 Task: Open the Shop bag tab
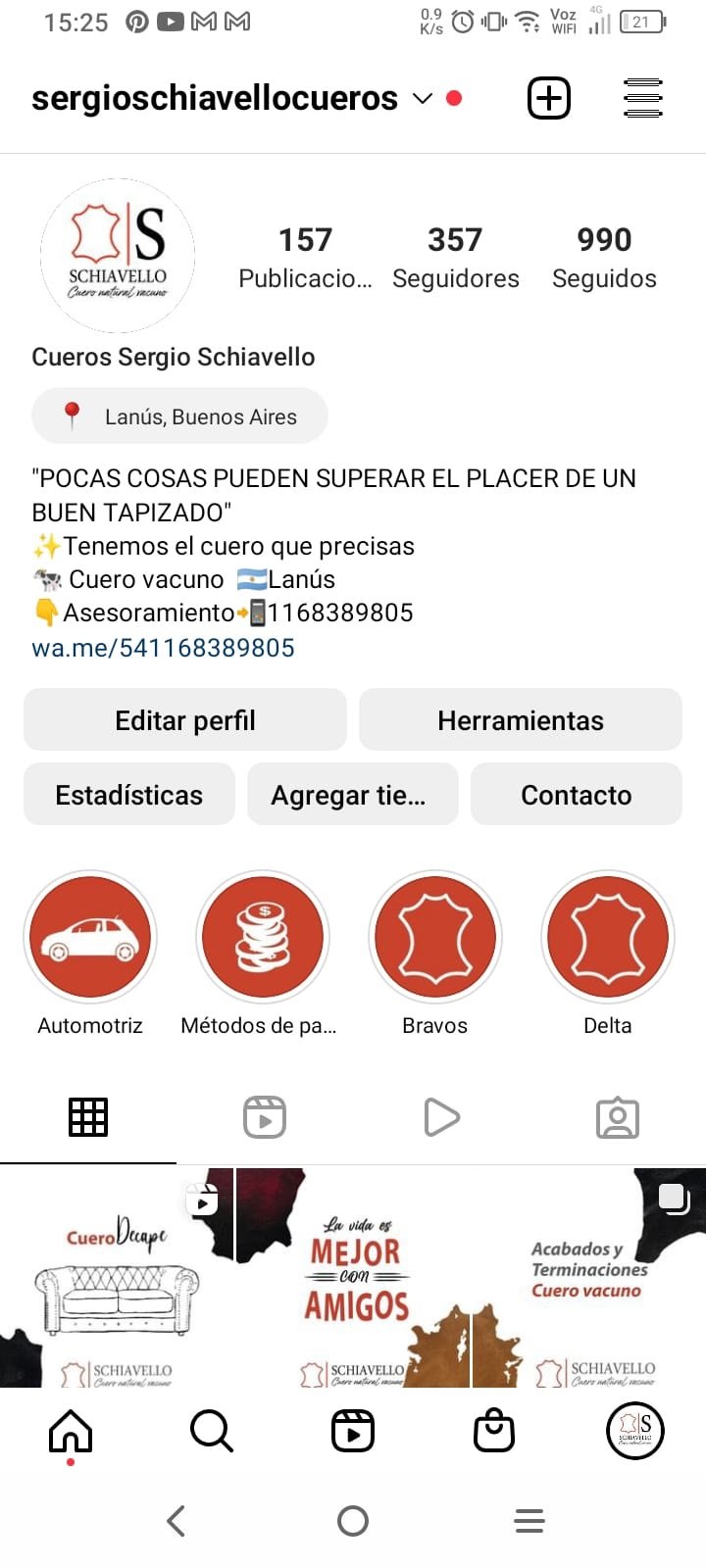(494, 1432)
